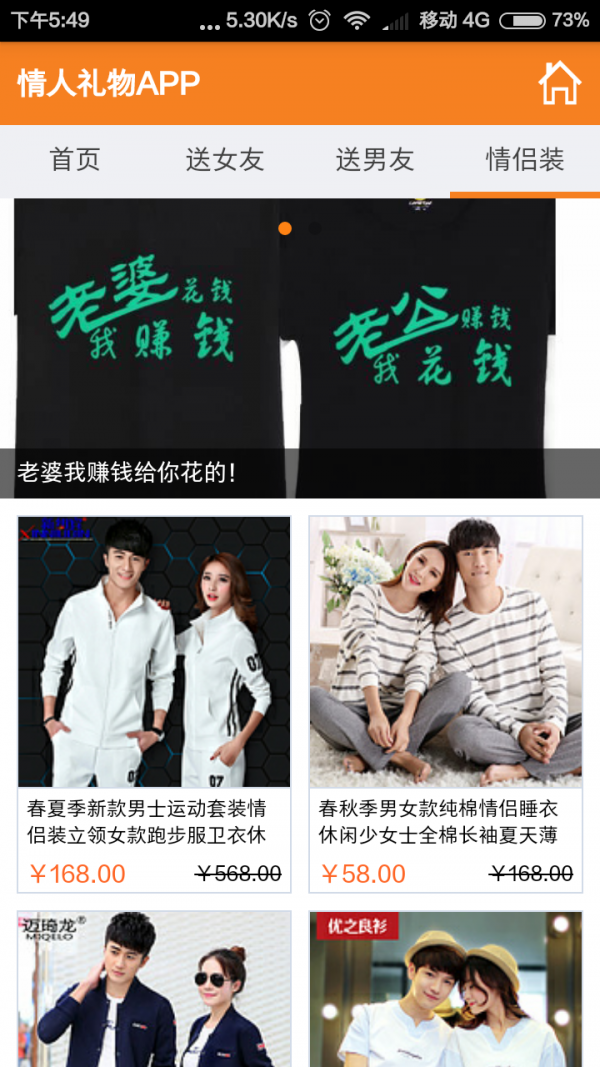Open the 送女友 tab

coord(225,160)
